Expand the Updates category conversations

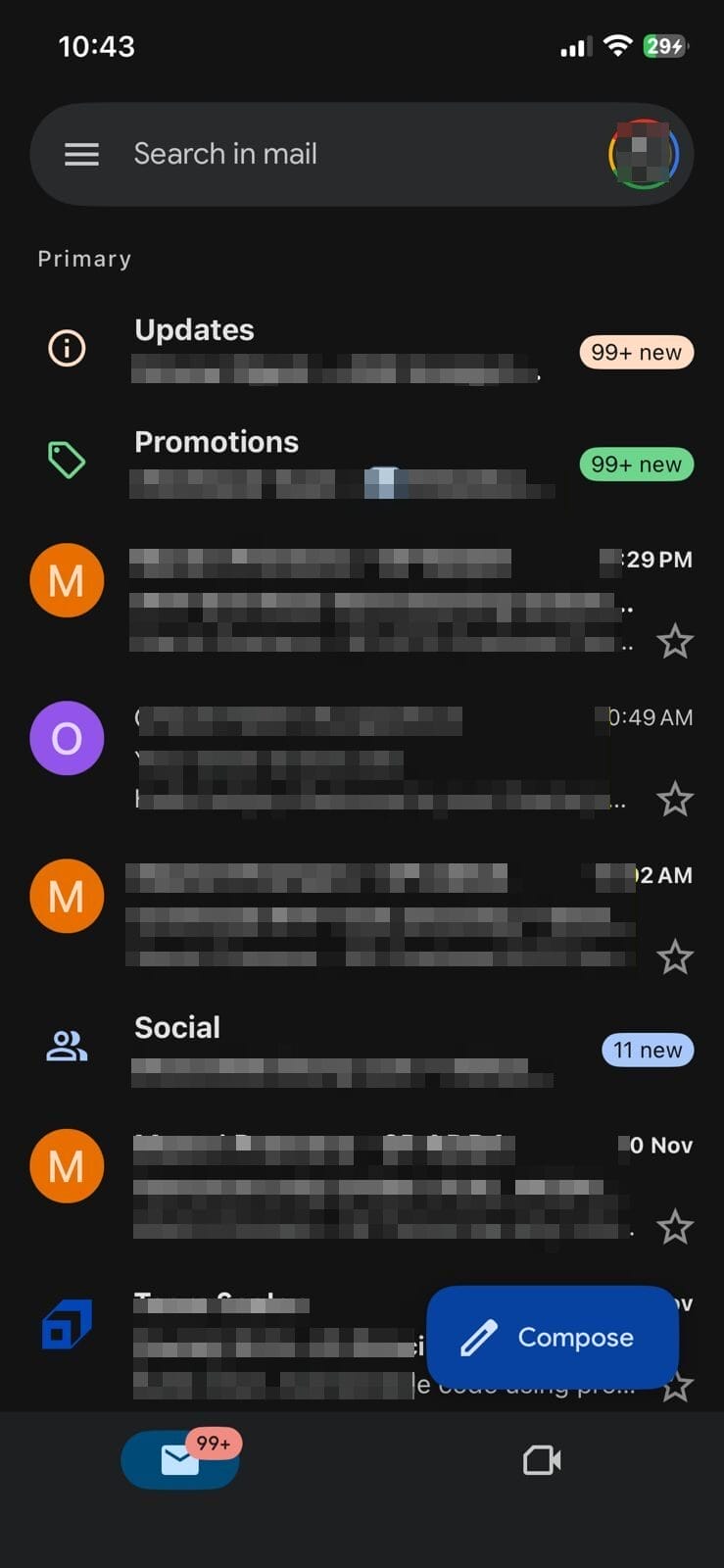click(x=343, y=348)
